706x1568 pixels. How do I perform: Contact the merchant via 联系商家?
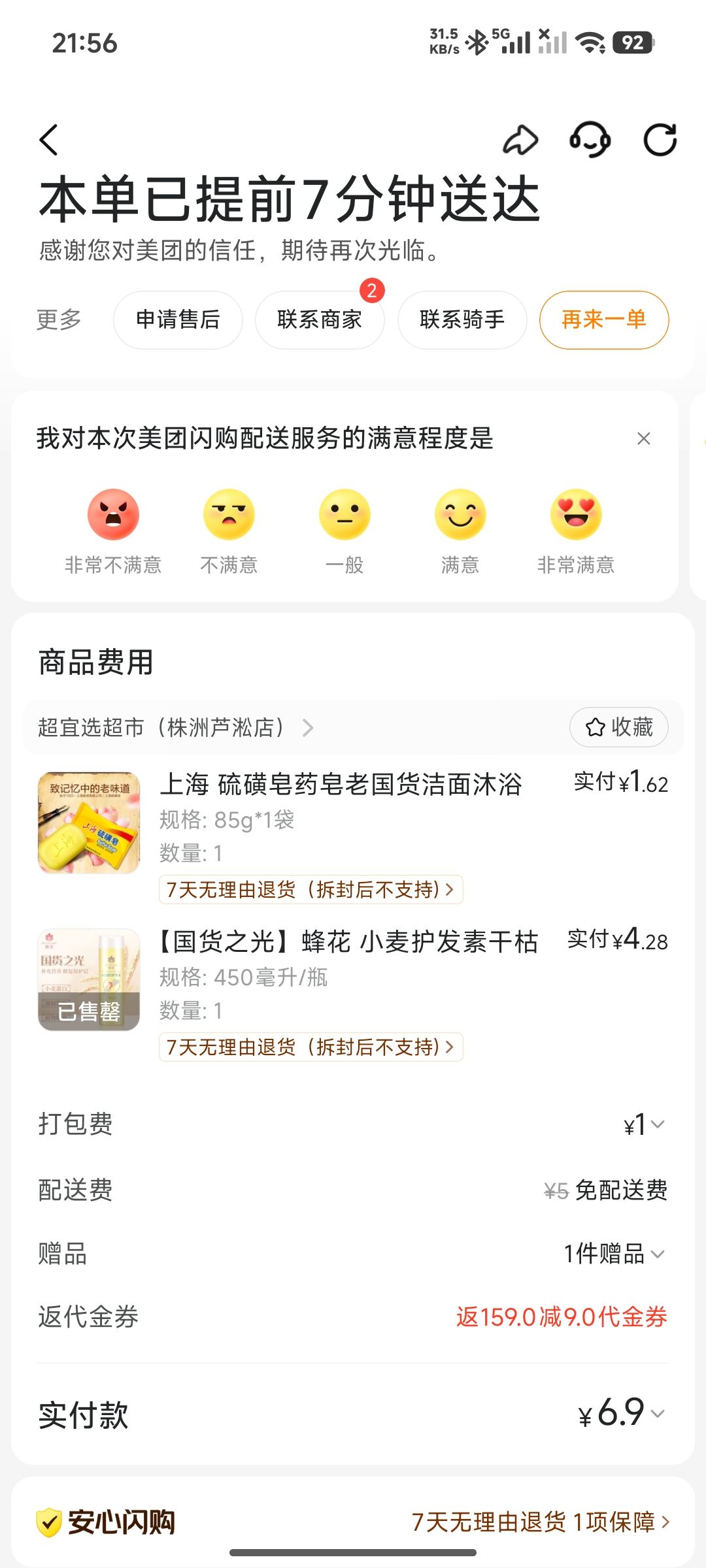pyautogui.click(x=320, y=320)
